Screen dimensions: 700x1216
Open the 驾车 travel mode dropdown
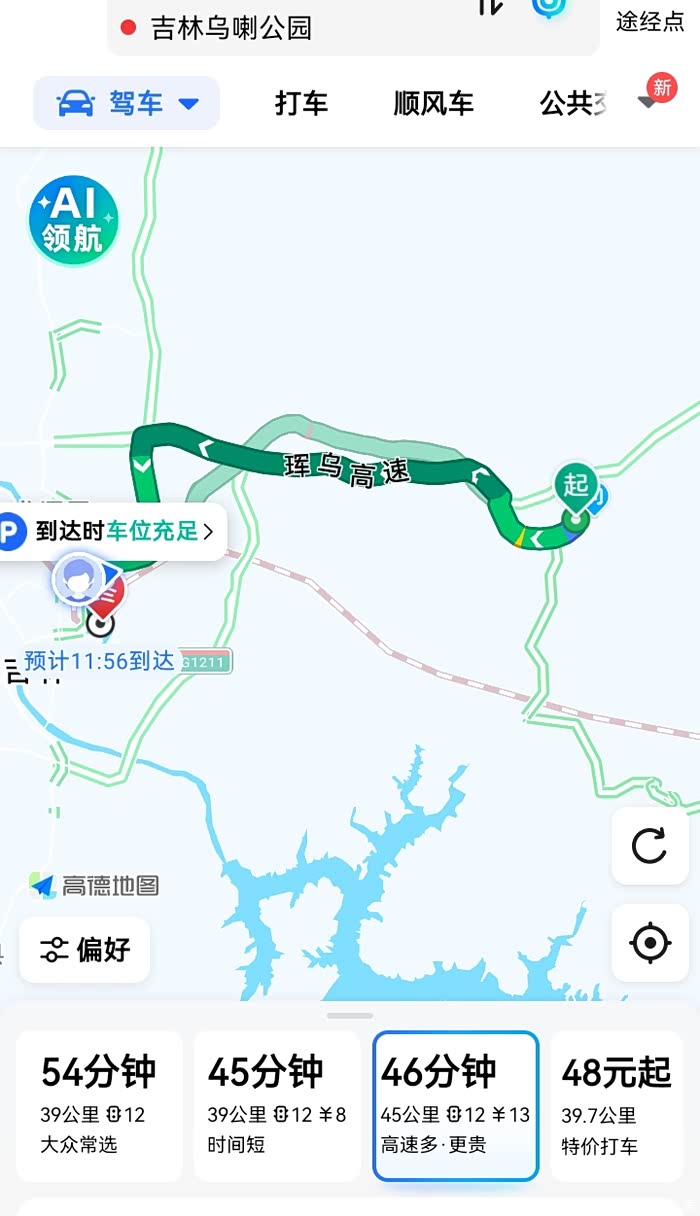[127, 103]
